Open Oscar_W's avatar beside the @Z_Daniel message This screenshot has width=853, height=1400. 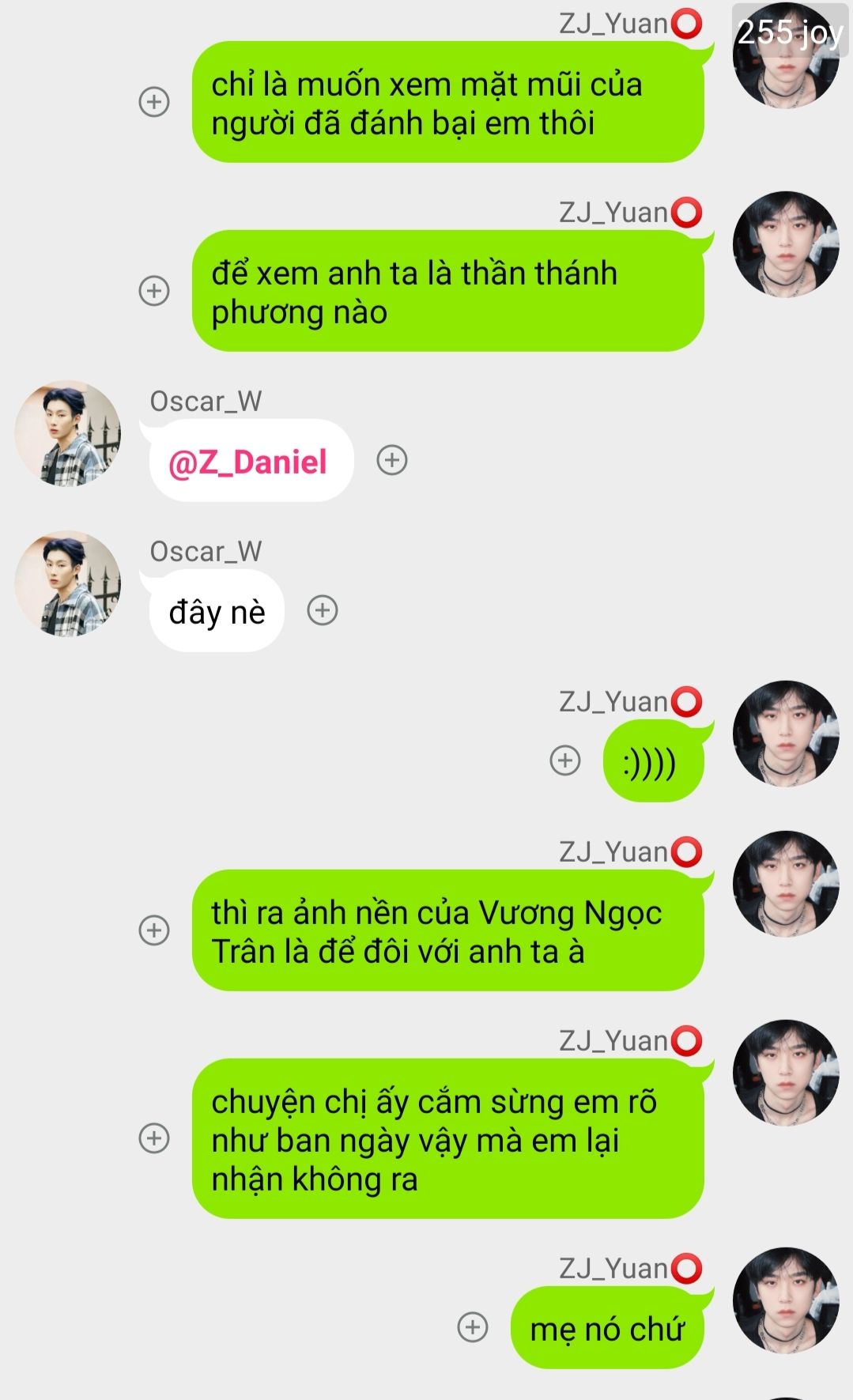click(68, 434)
